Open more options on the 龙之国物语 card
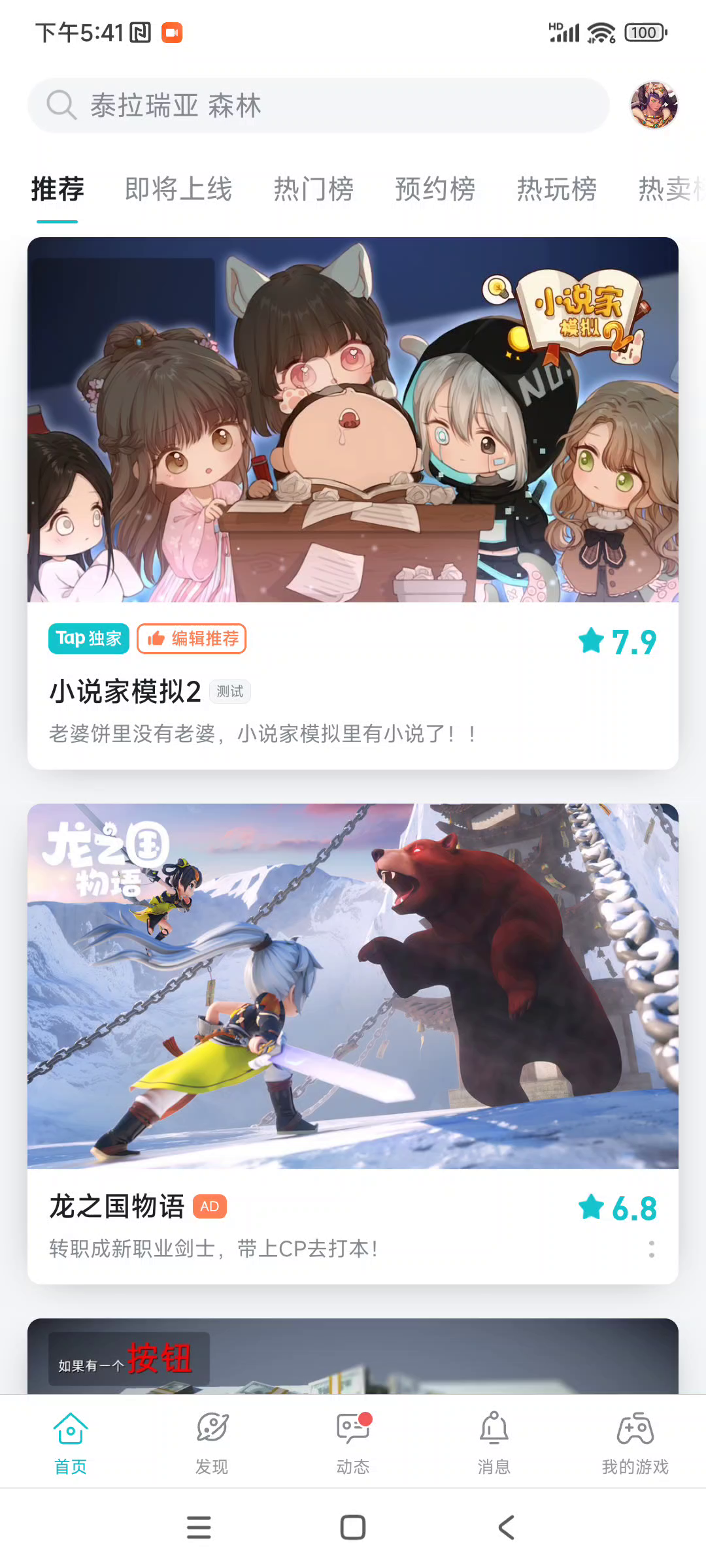 (x=652, y=1249)
